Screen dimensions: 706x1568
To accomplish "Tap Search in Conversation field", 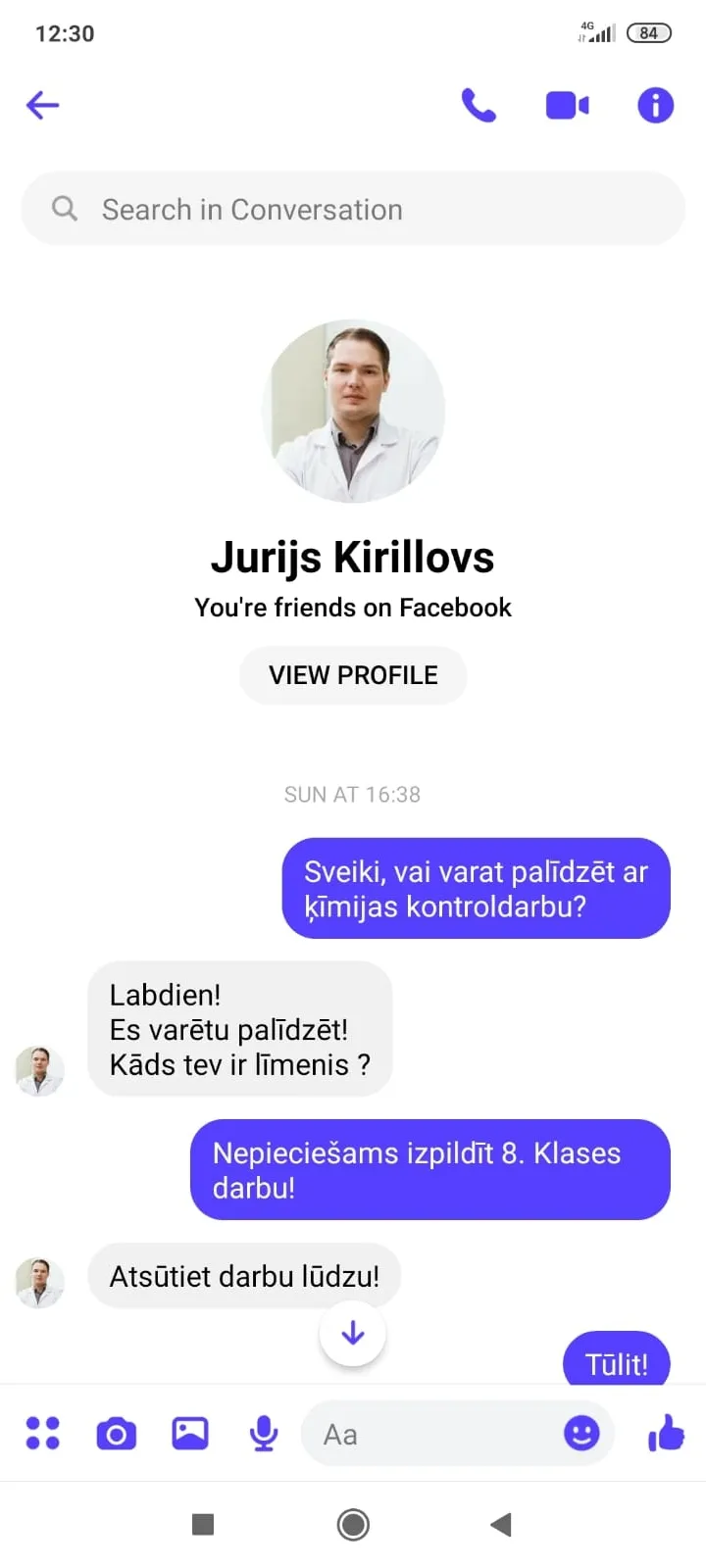I will (x=353, y=209).
